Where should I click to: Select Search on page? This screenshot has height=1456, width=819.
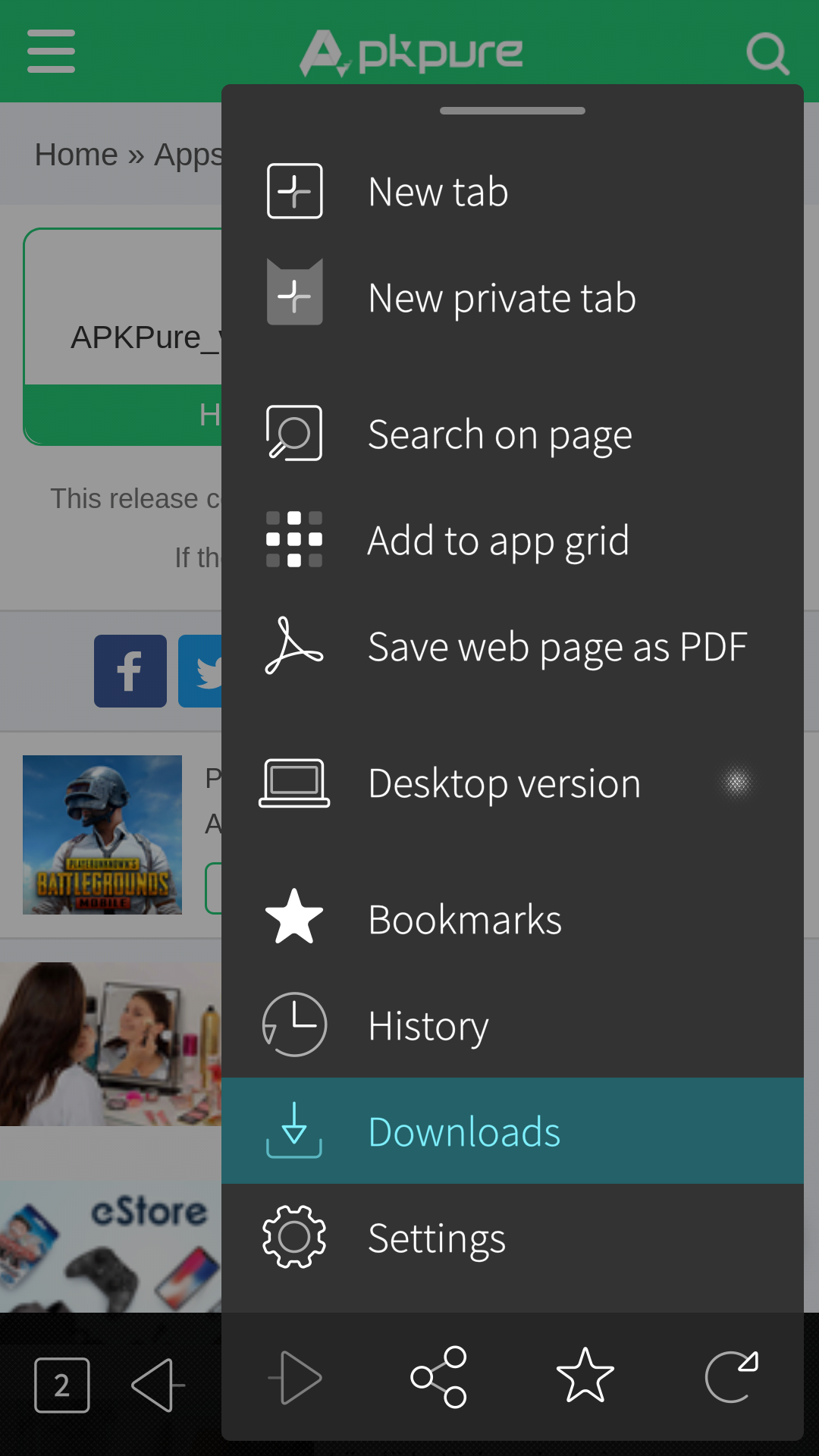[x=499, y=434]
